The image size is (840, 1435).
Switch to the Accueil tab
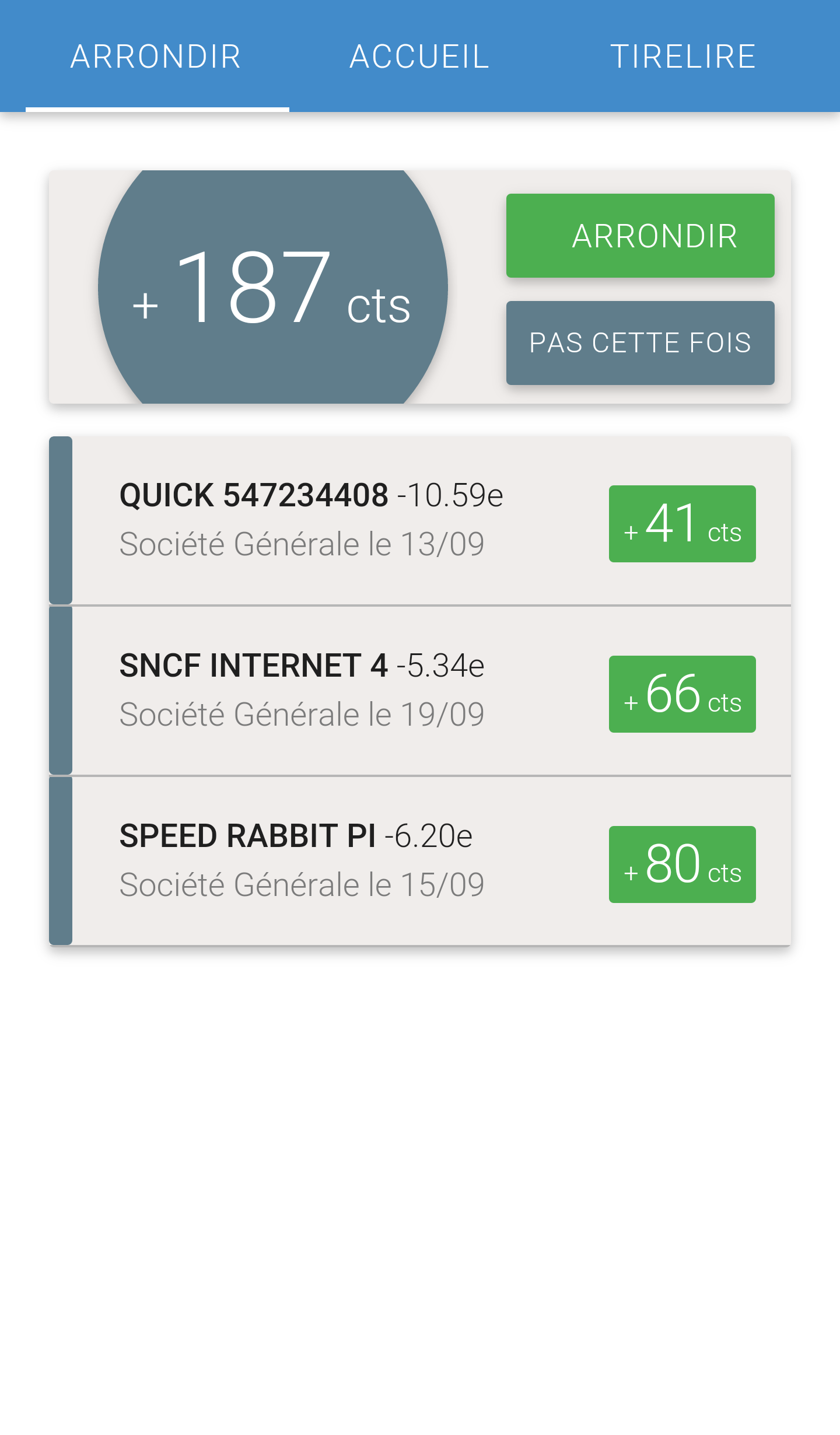[x=420, y=57]
